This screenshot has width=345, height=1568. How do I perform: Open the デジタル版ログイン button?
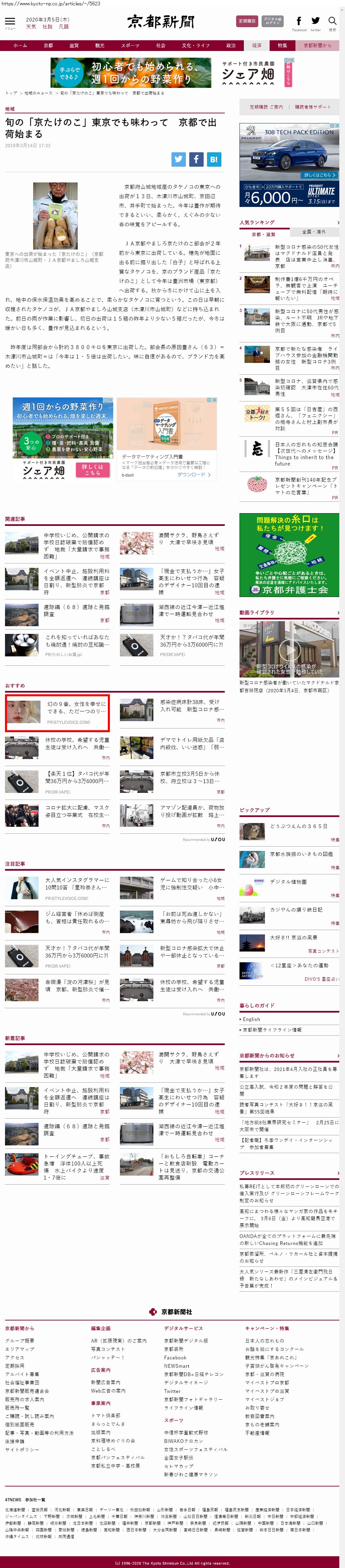point(273,21)
